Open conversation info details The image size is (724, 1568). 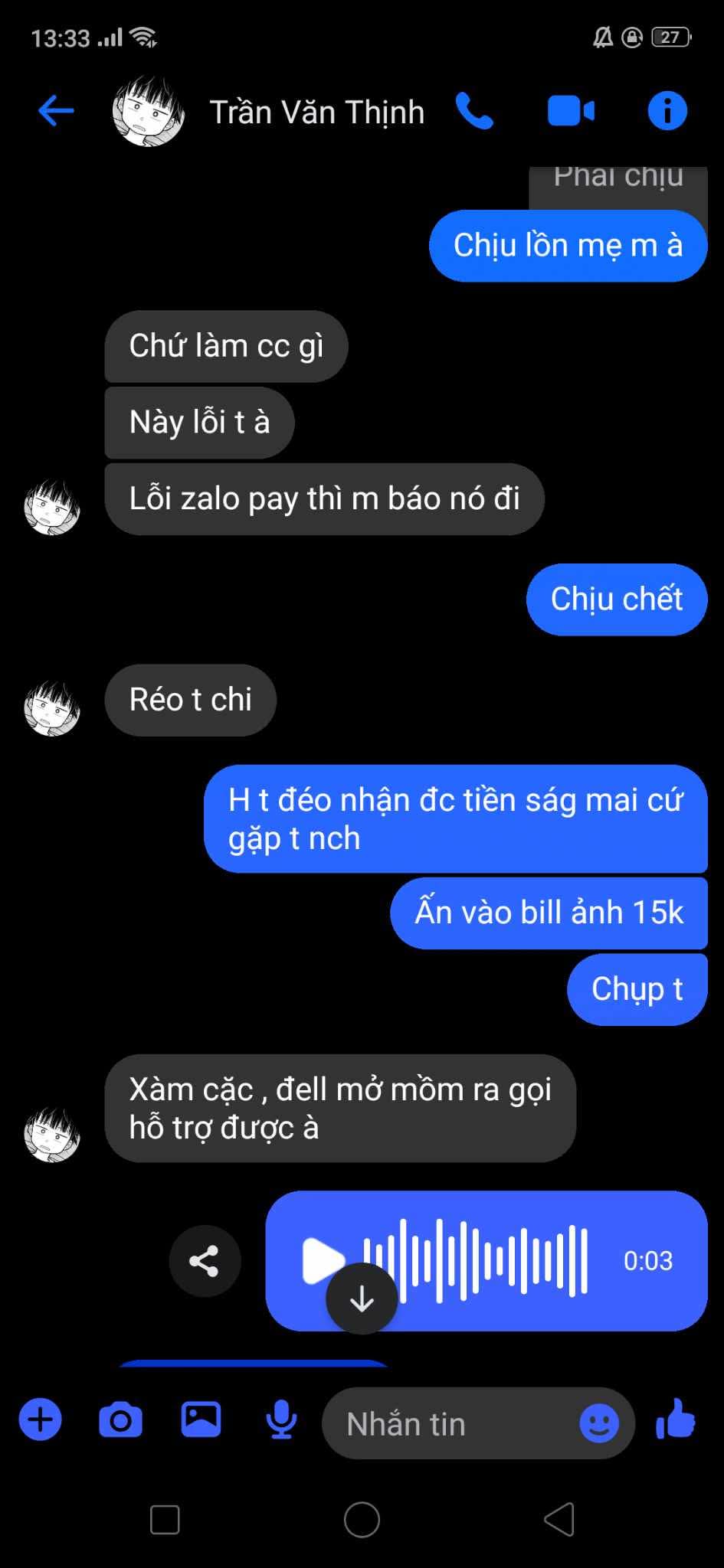[667, 112]
